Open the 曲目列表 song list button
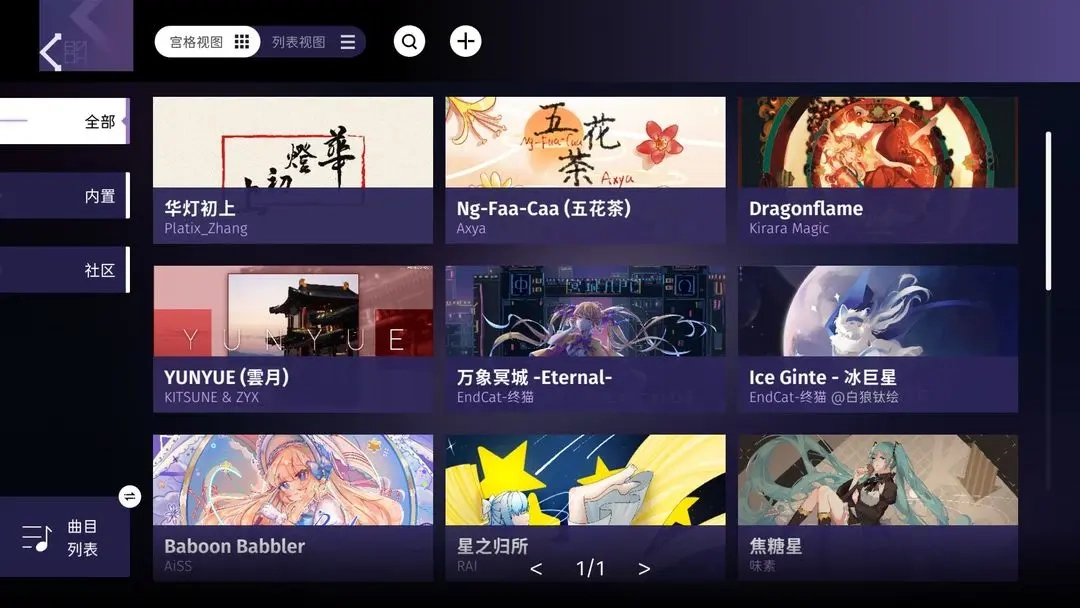Image resolution: width=1080 pixels, height=608 pixels. (x=65, y=538)
